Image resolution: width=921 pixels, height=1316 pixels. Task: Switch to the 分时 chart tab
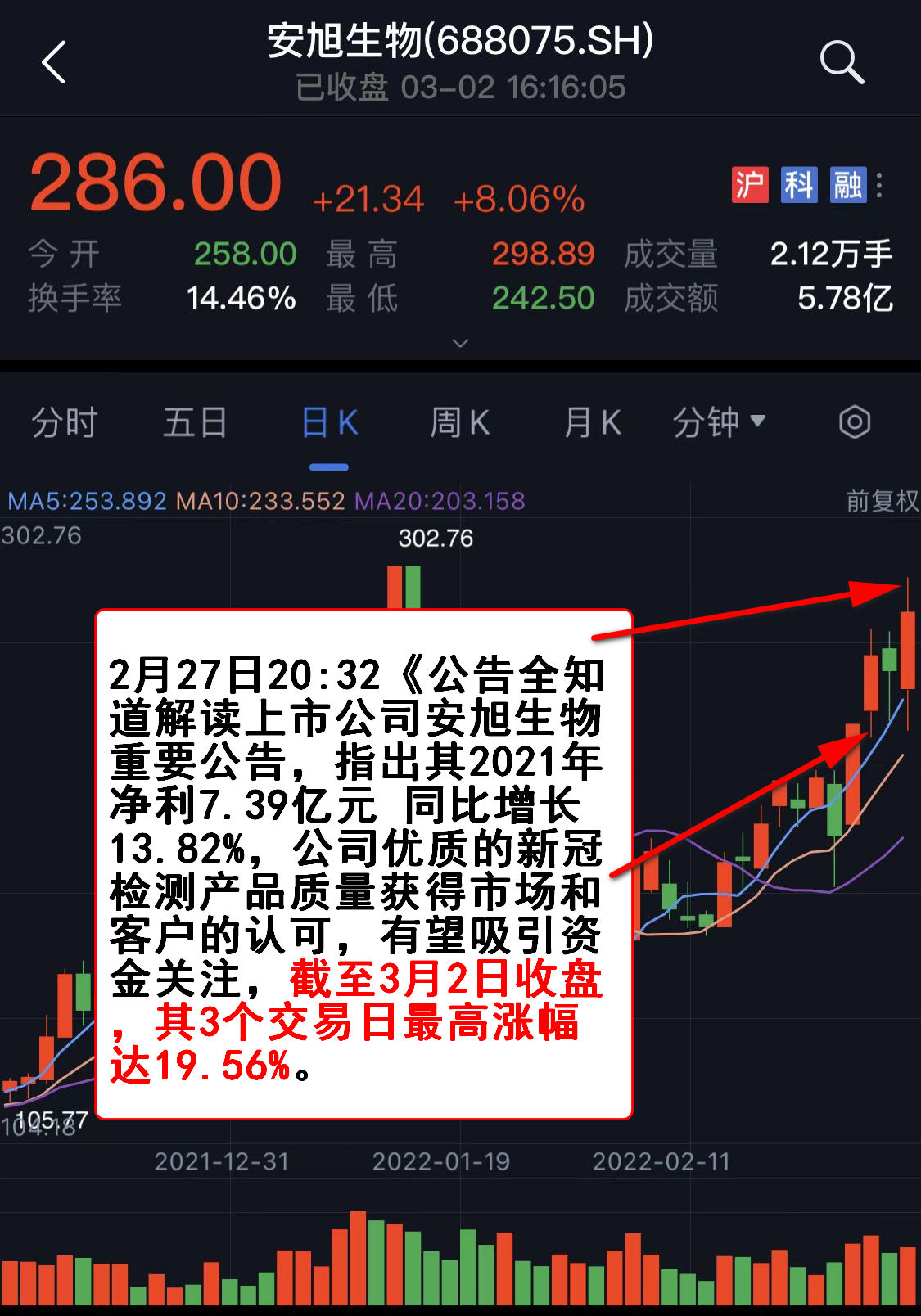65,423
